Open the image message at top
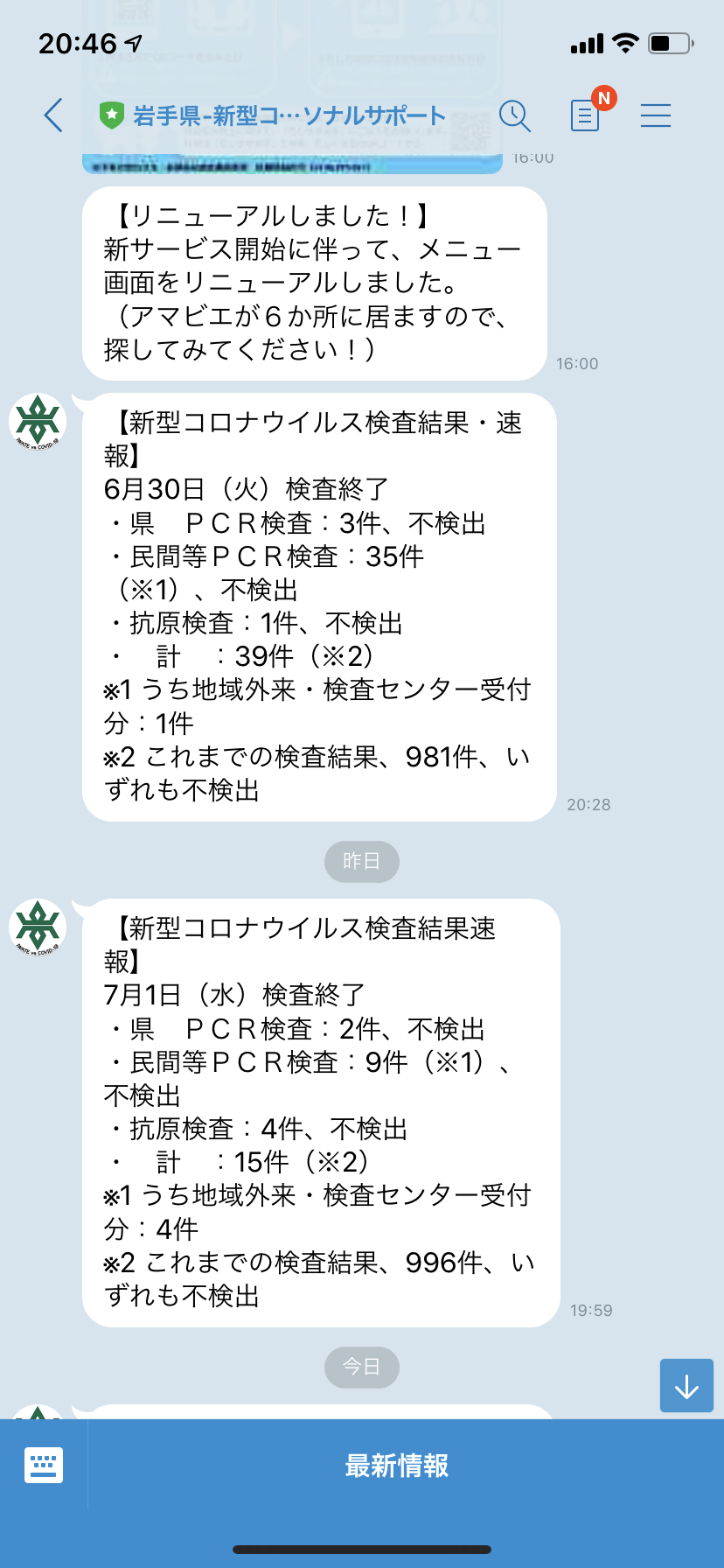Screen dimensions: 724x1568 [292, 163]
